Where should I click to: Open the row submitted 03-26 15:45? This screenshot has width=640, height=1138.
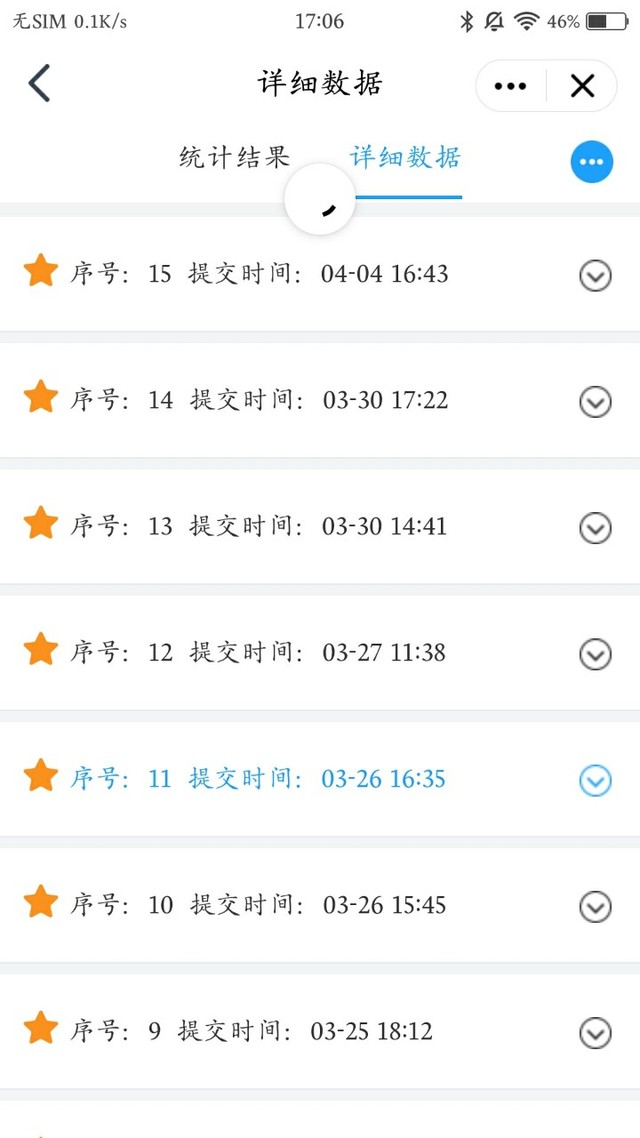click(x=320, y=905)
